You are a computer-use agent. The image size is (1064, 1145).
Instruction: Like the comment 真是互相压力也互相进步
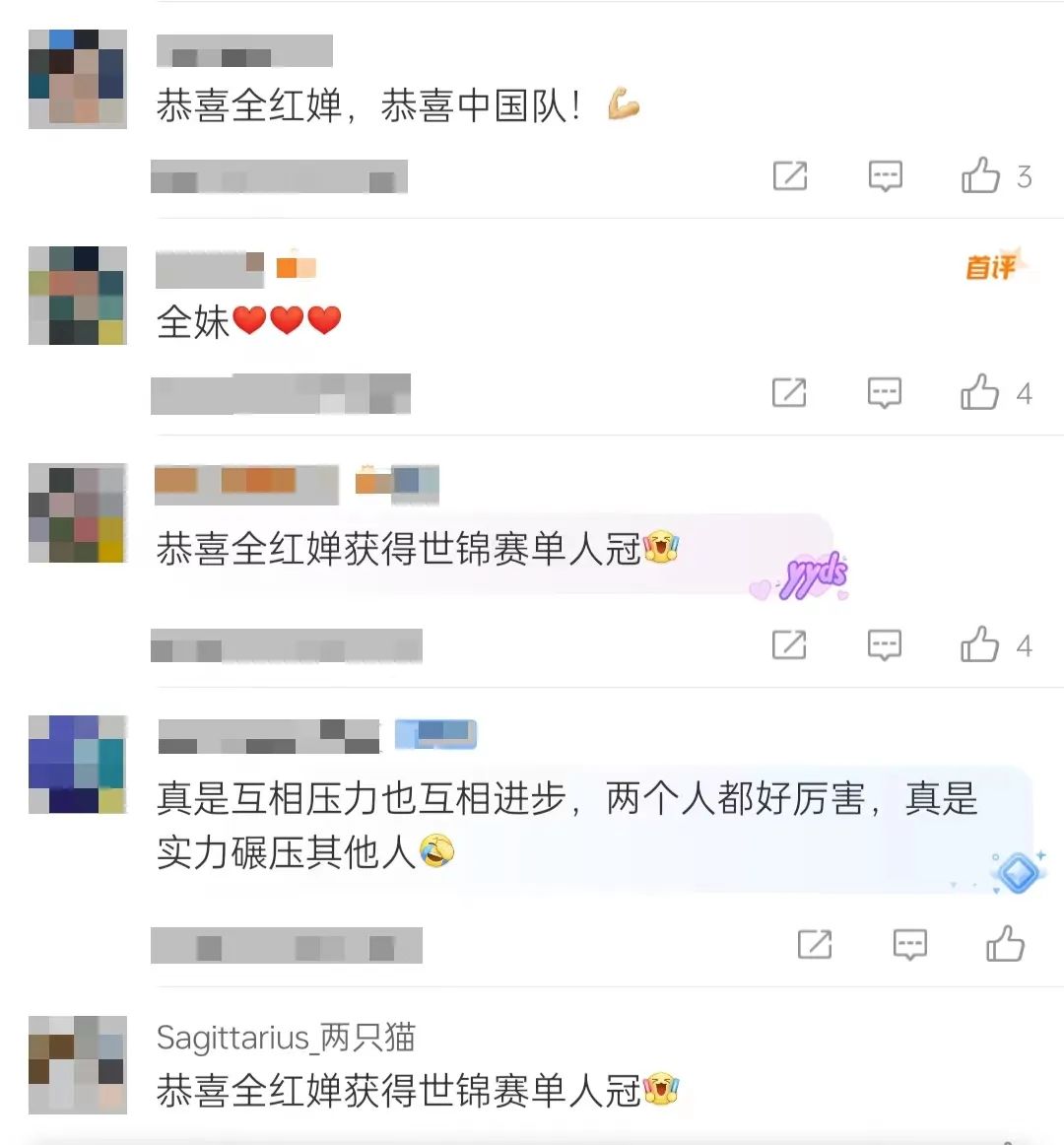pos(1005,944)
